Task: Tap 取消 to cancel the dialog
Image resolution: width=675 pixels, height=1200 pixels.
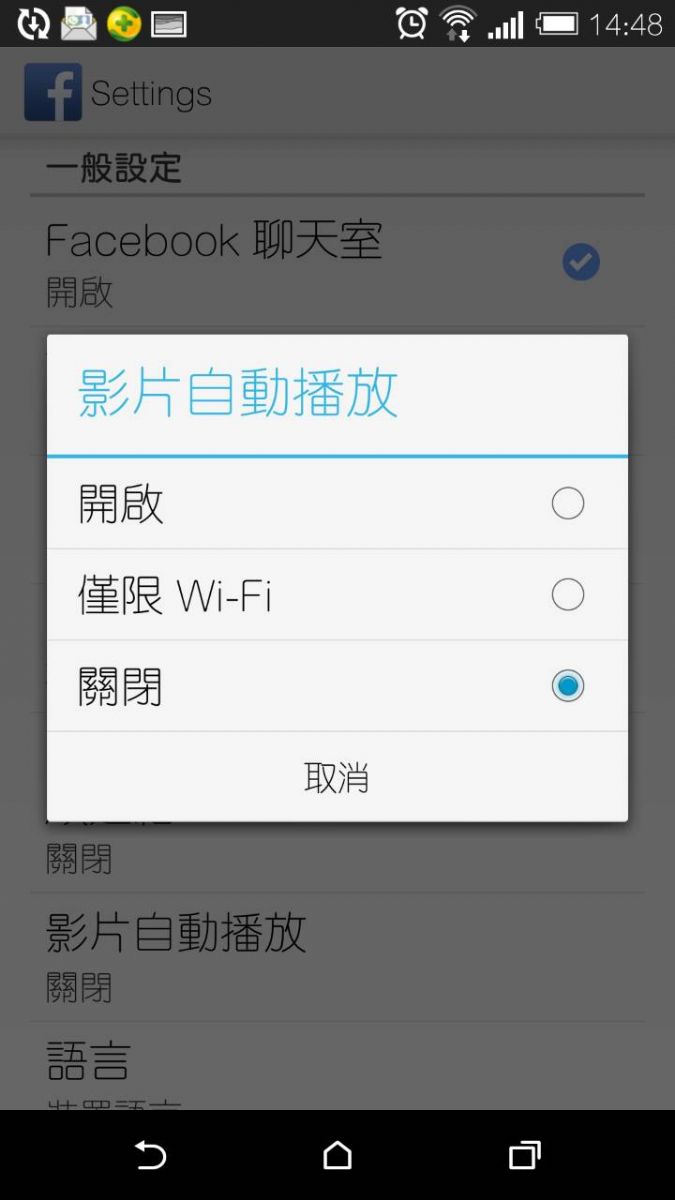Action: (x=337, y=777)
